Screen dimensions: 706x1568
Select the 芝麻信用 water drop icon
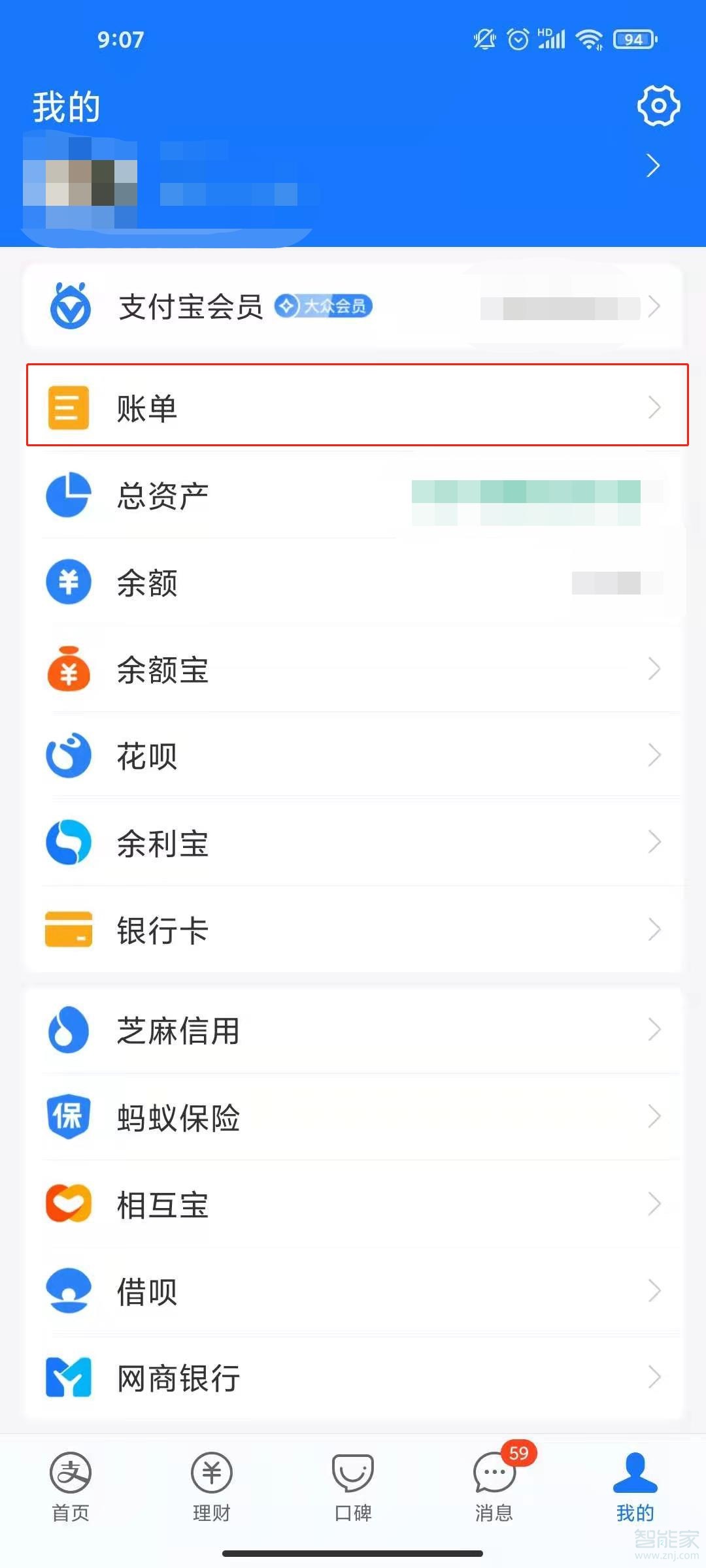[x=68, y=1031]
